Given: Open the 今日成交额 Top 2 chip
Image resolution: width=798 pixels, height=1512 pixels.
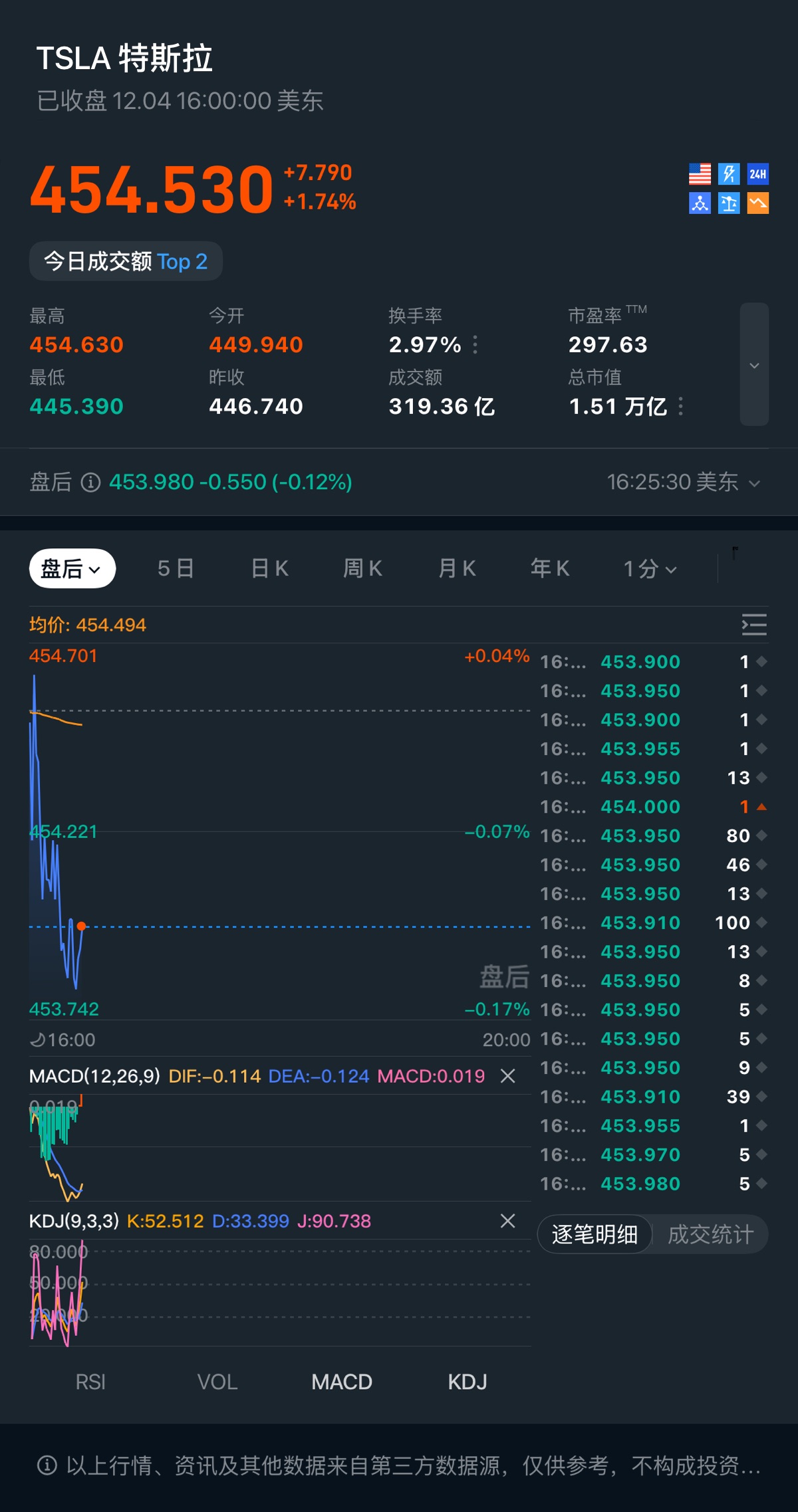Looking at the screenshot, I should [126, 261].
